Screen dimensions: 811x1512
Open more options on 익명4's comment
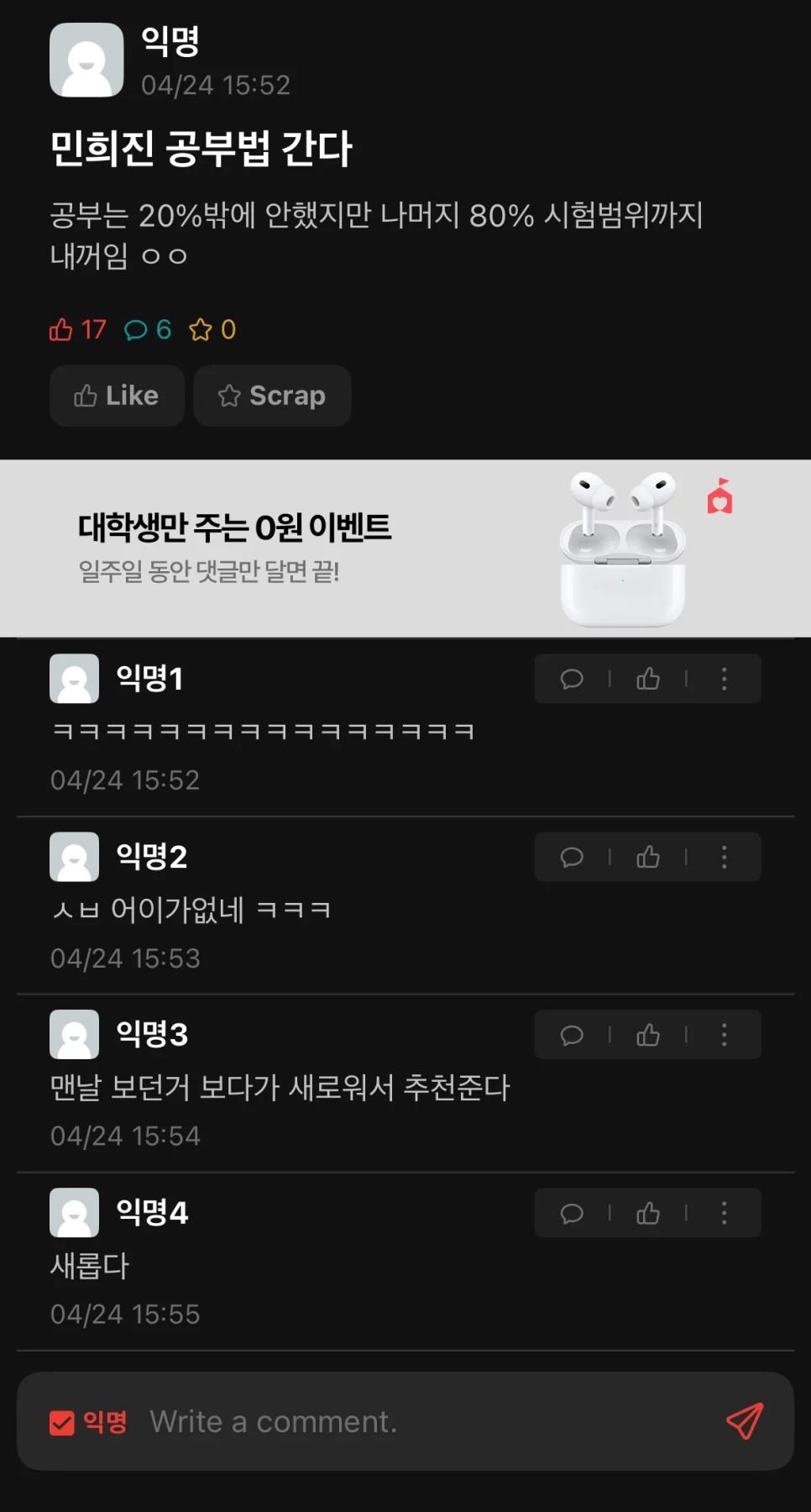[724, 1213]
